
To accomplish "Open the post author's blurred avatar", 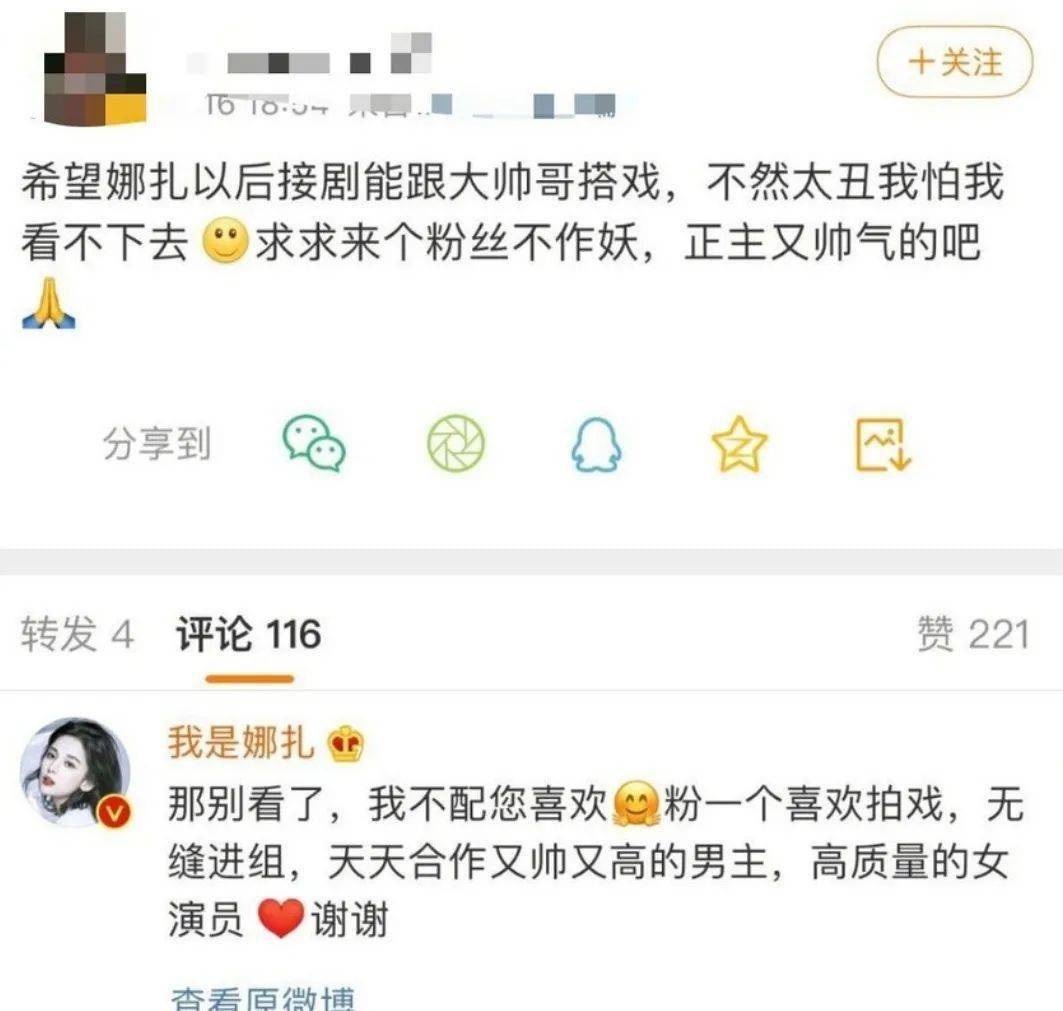I will click(94, 67).
